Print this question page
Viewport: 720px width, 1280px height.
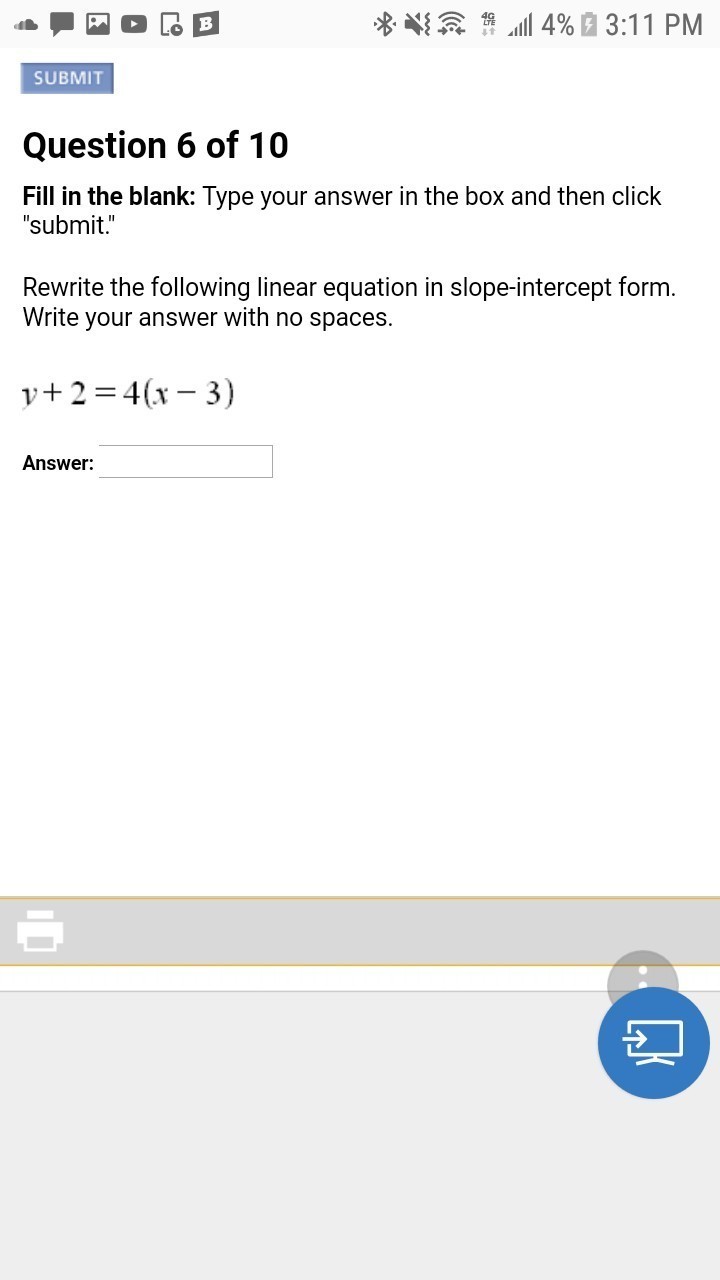click(40, 930)
